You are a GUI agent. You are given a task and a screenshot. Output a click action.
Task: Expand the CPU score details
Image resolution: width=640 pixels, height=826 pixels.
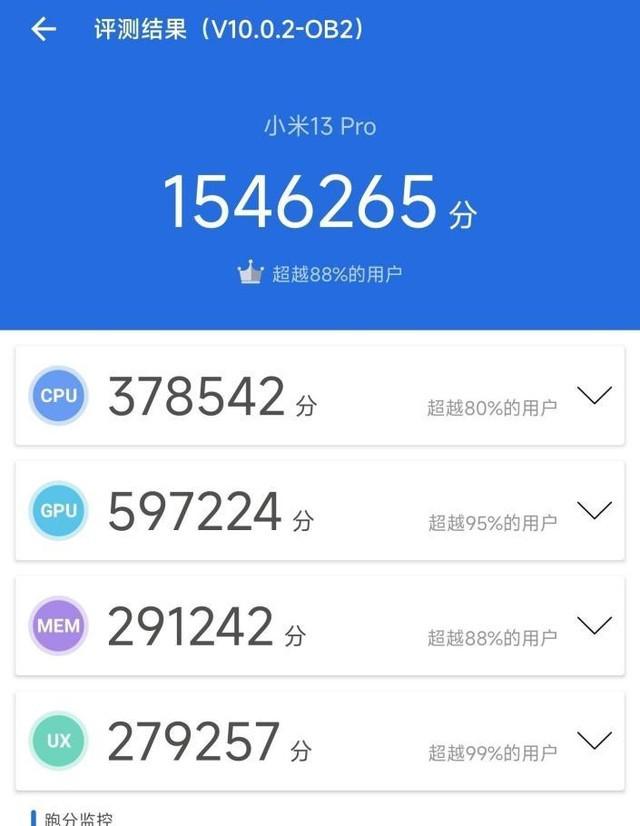pyautogui.click(x=594, y=396)
